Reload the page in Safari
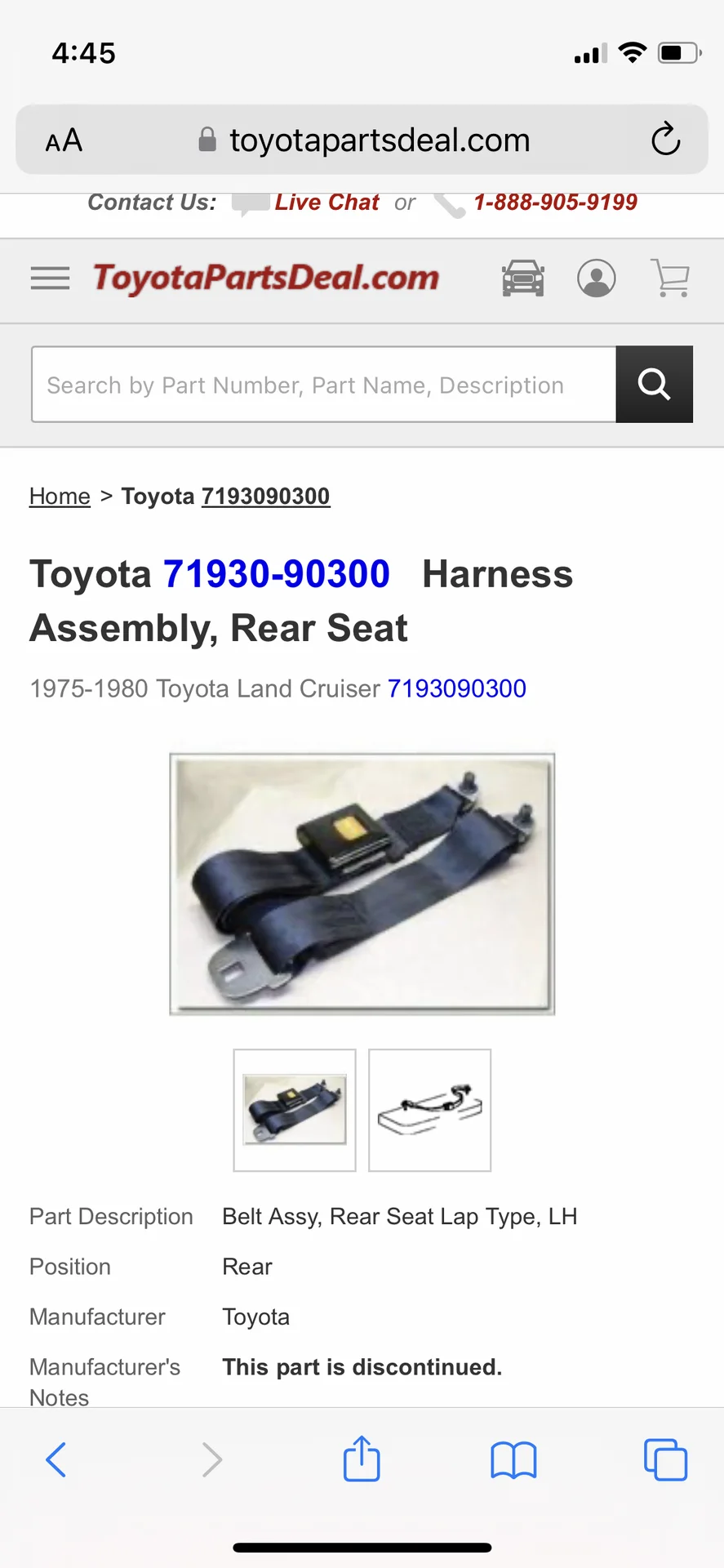724x1568 pixels. (665, 140)
